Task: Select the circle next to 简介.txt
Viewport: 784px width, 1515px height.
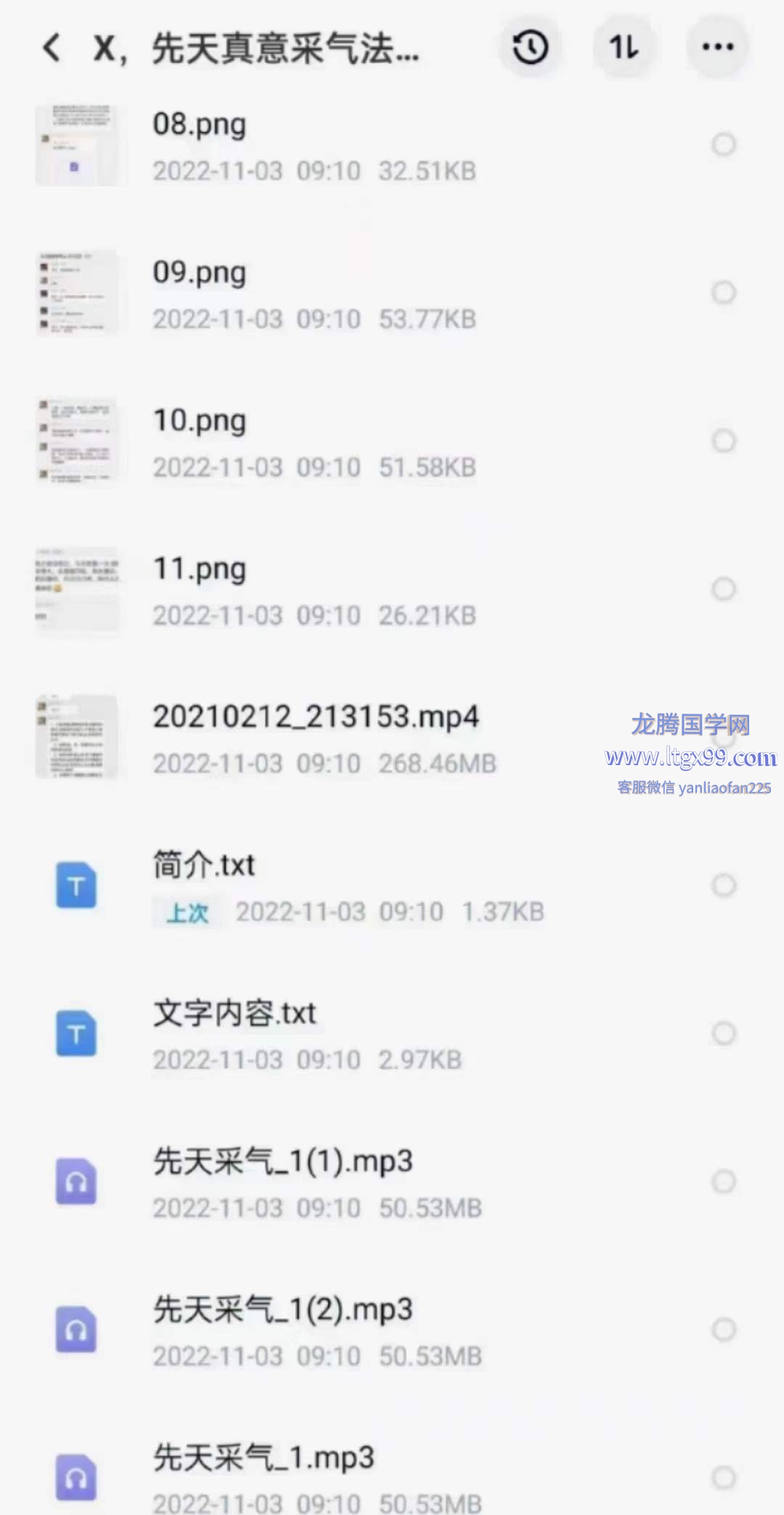Action: point(724,886)
